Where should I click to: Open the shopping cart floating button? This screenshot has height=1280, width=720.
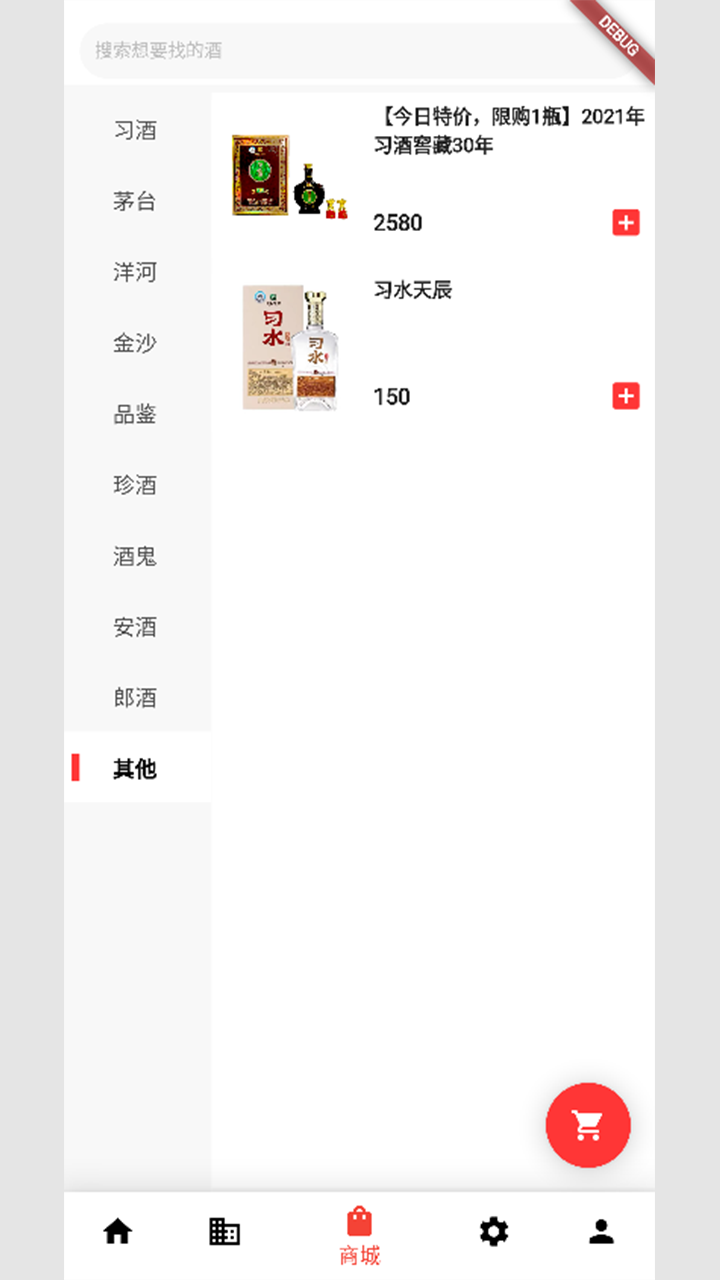click(x=589, y=1124)
